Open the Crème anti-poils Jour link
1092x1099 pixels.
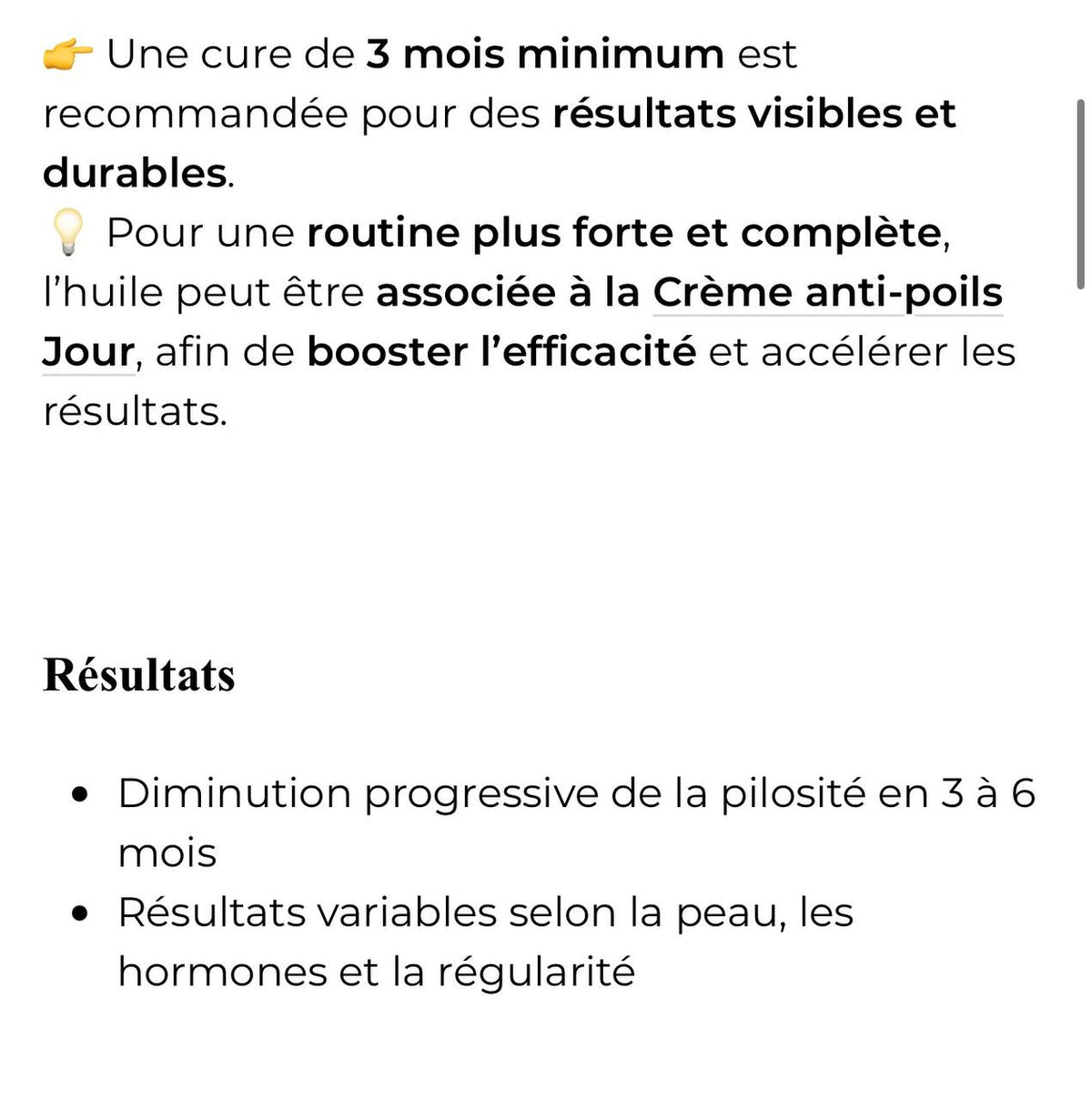coord(827,293)
